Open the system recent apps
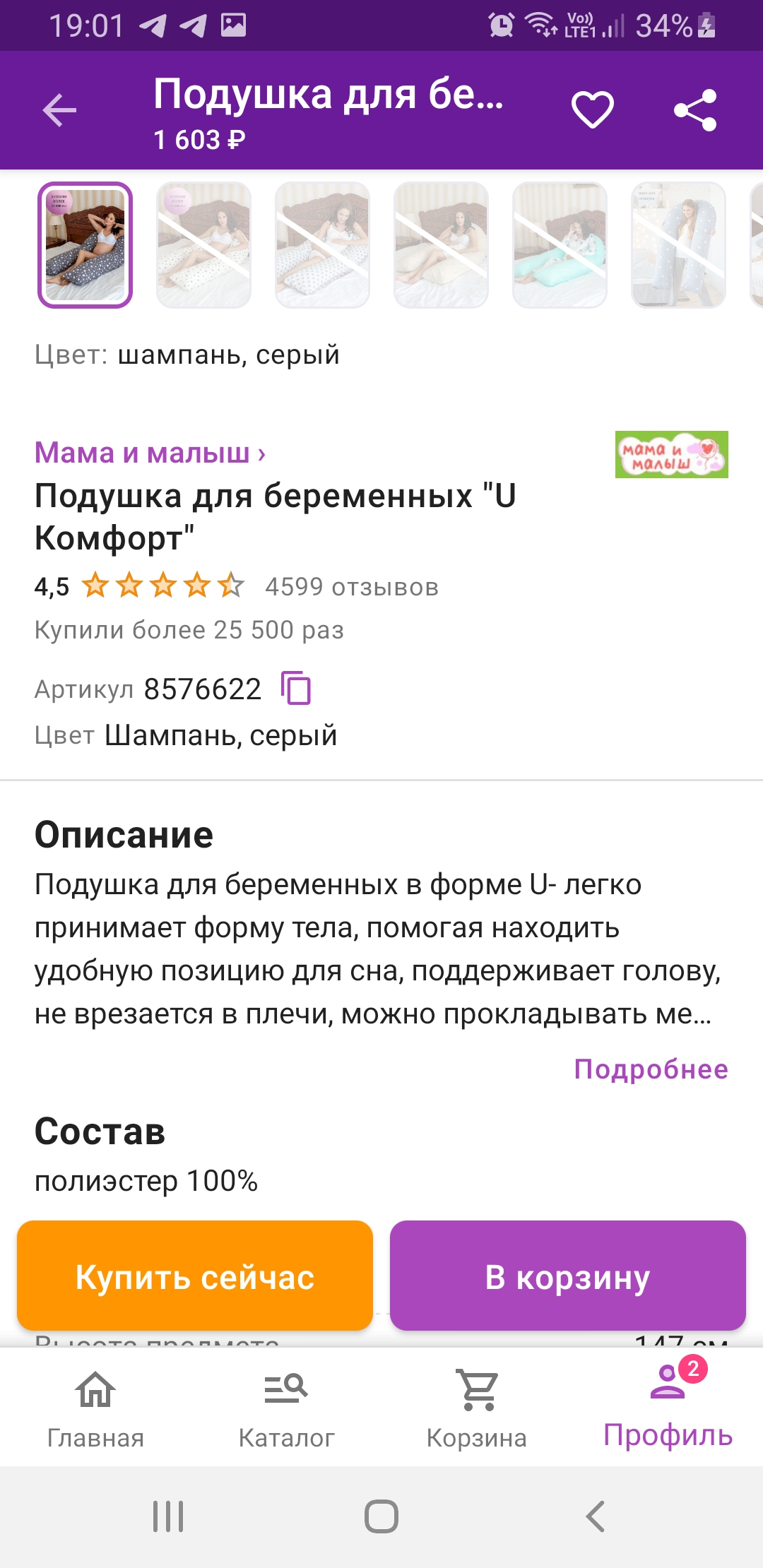 coord(168,1516)
